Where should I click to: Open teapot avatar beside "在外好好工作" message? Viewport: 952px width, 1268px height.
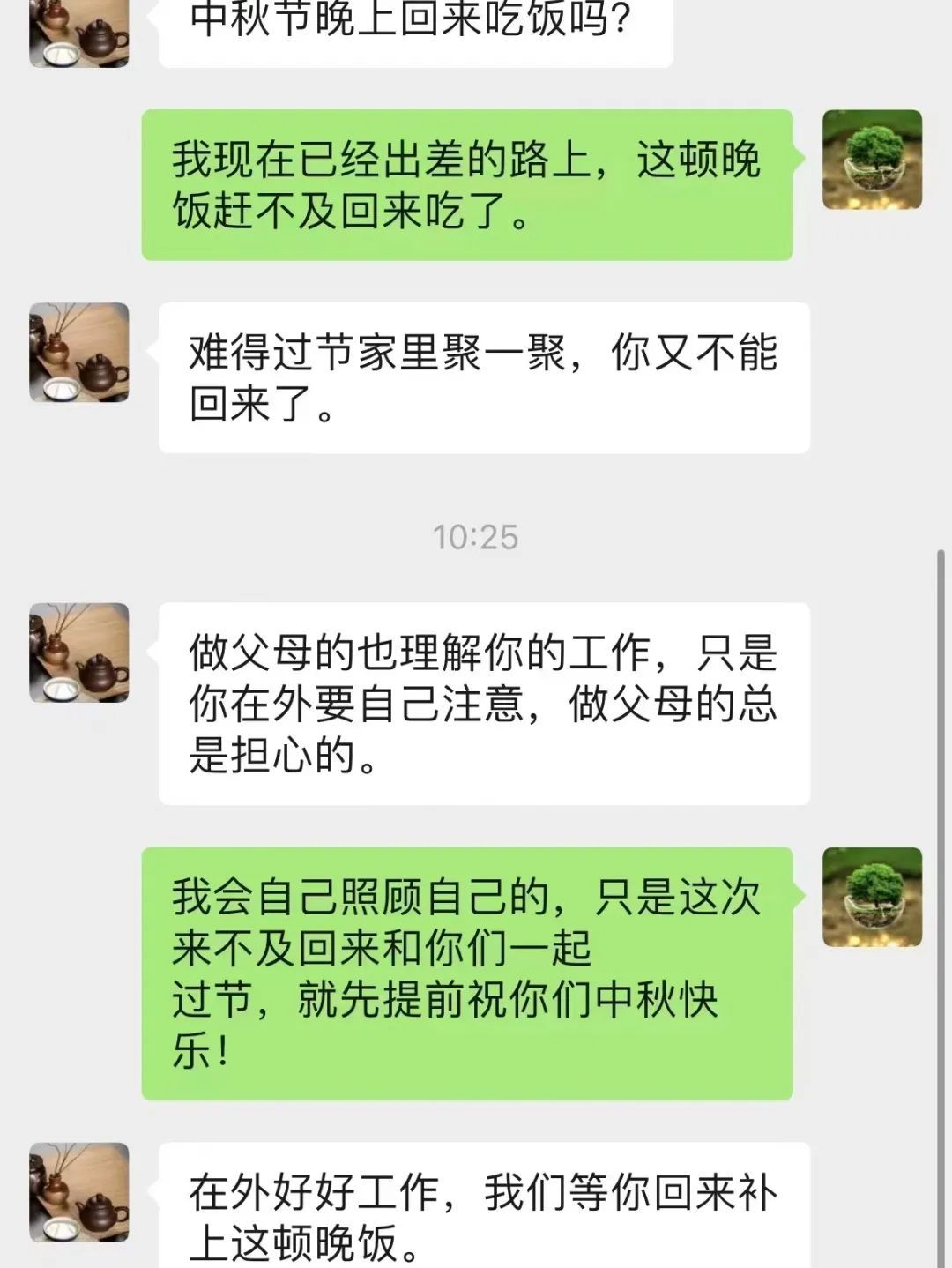[x=79, y=1192]
